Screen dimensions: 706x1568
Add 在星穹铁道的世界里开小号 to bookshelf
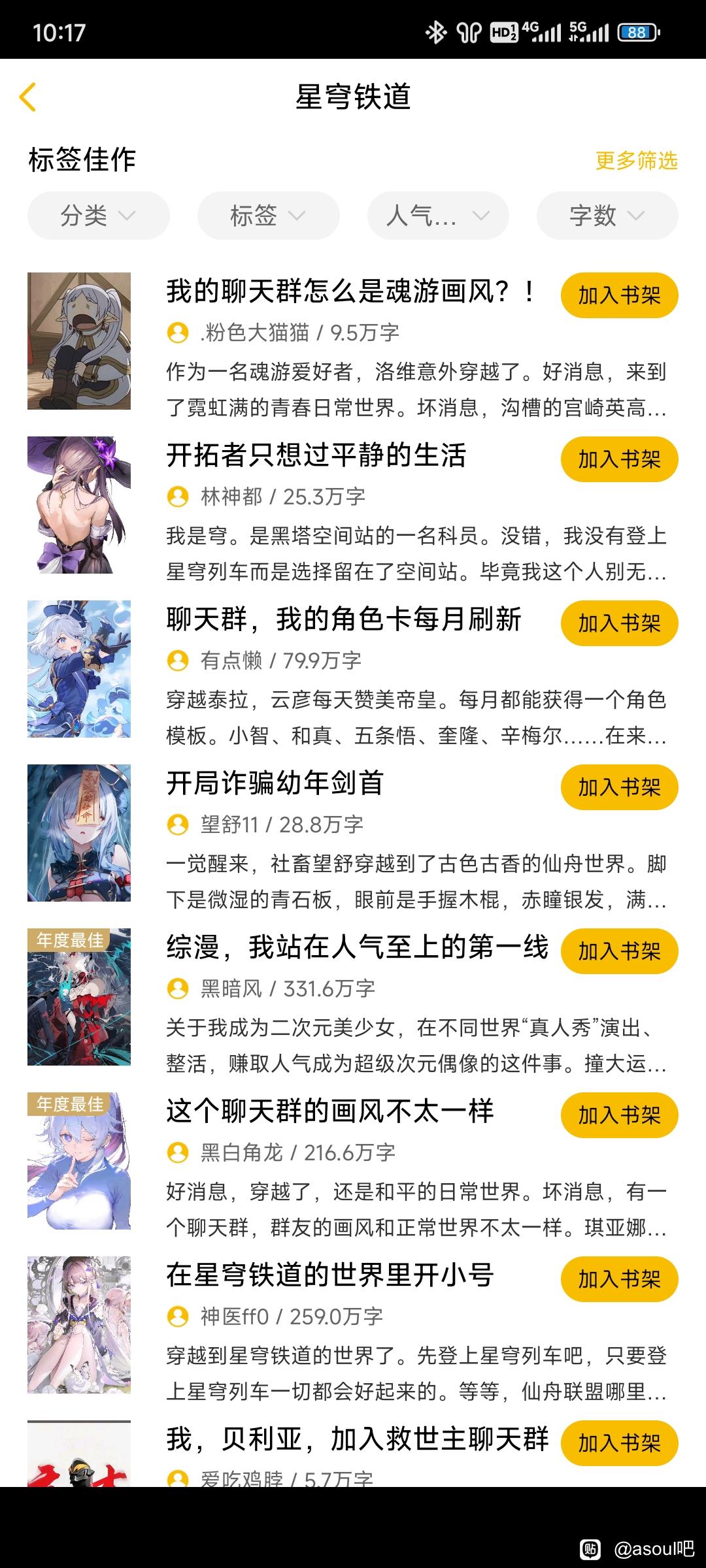pyautogui.click(x=619, y=1279)
